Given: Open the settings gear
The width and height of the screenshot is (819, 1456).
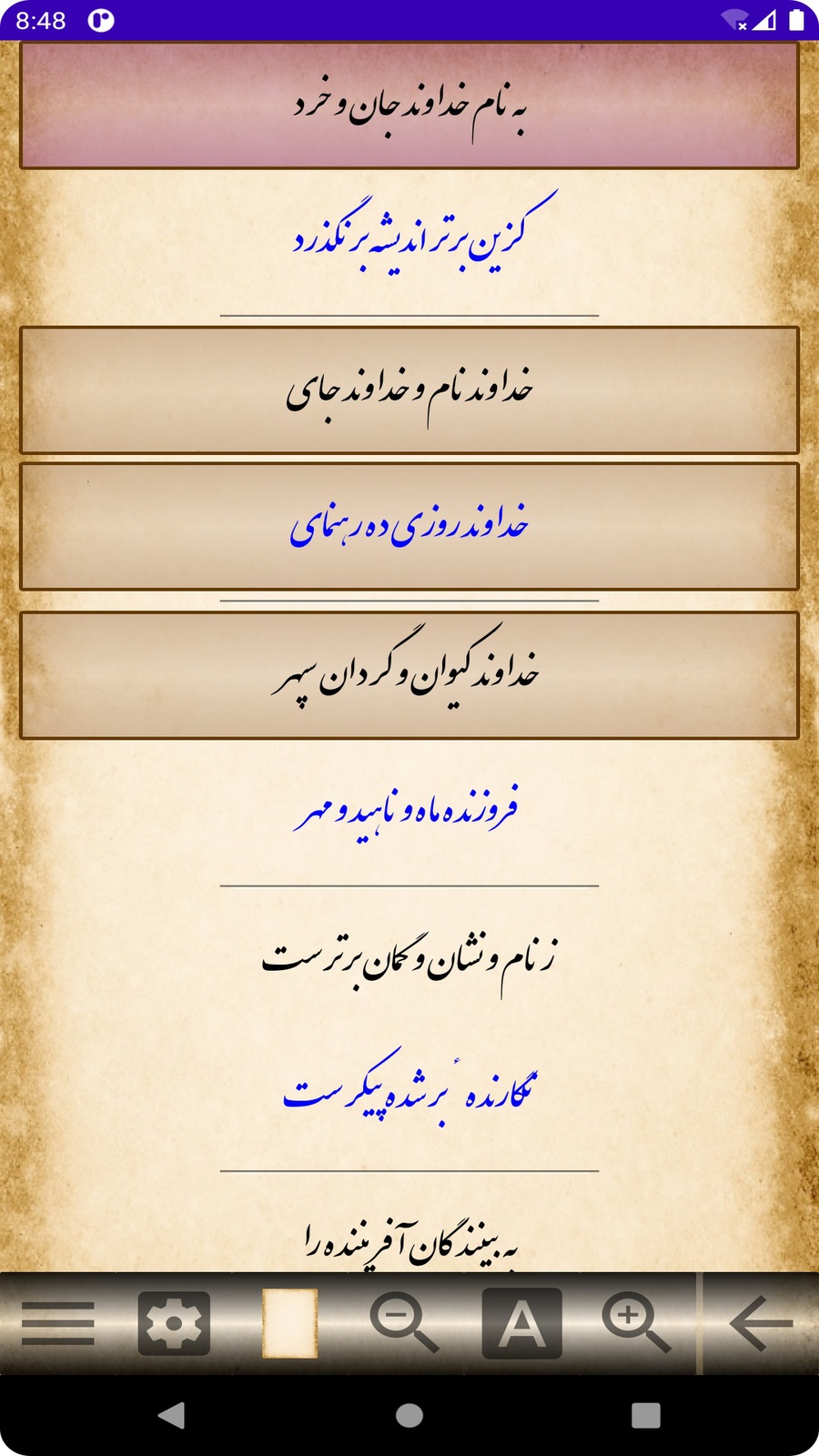Looking at the screenshot, I should 174,1323.
